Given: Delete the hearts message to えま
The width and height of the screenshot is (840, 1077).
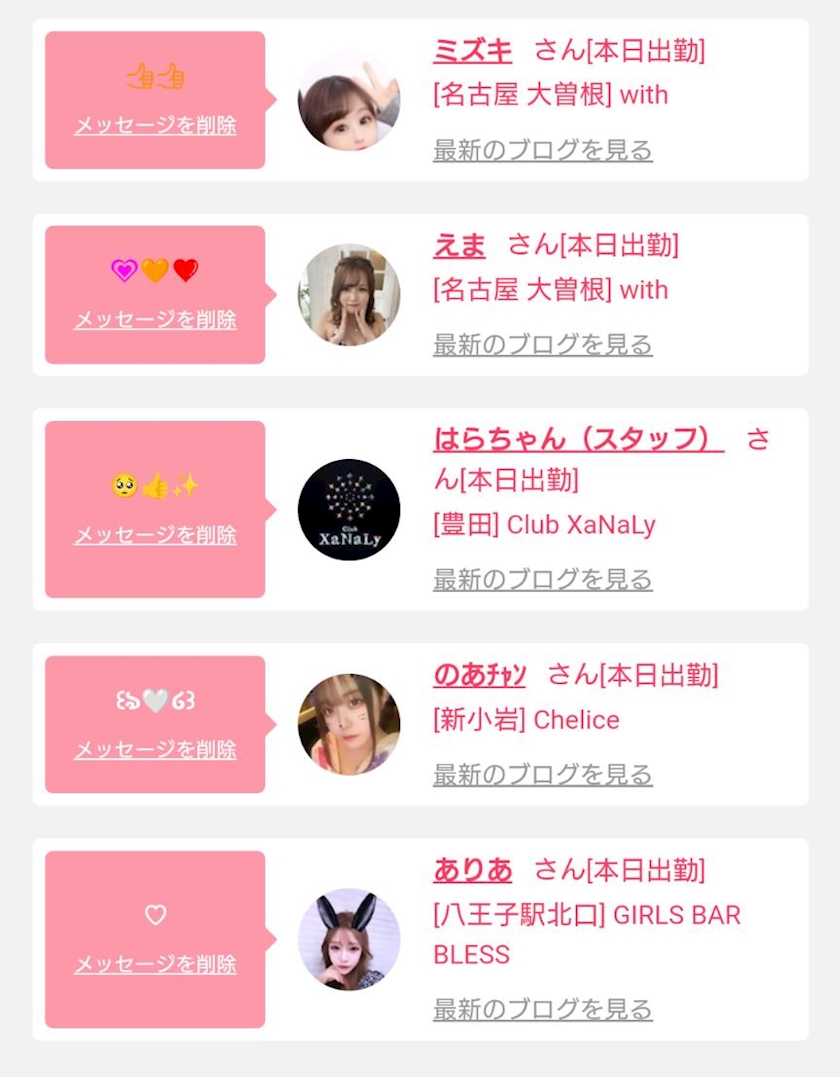Looking at the screenshot, I should pyautogui.click(x=155, y=319).
